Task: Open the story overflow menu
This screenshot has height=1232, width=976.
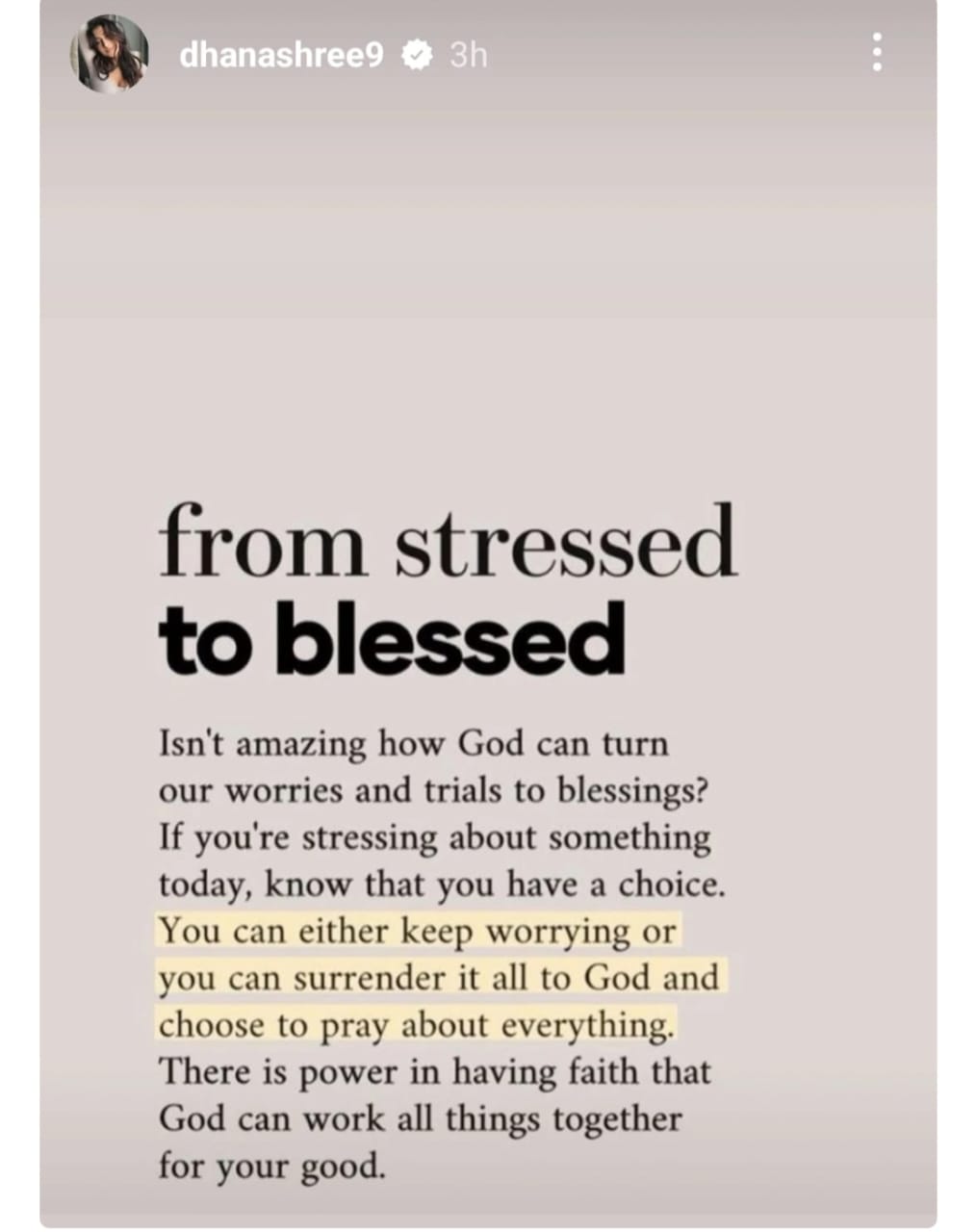Action: pyautogui.click(x=876, y=52)
